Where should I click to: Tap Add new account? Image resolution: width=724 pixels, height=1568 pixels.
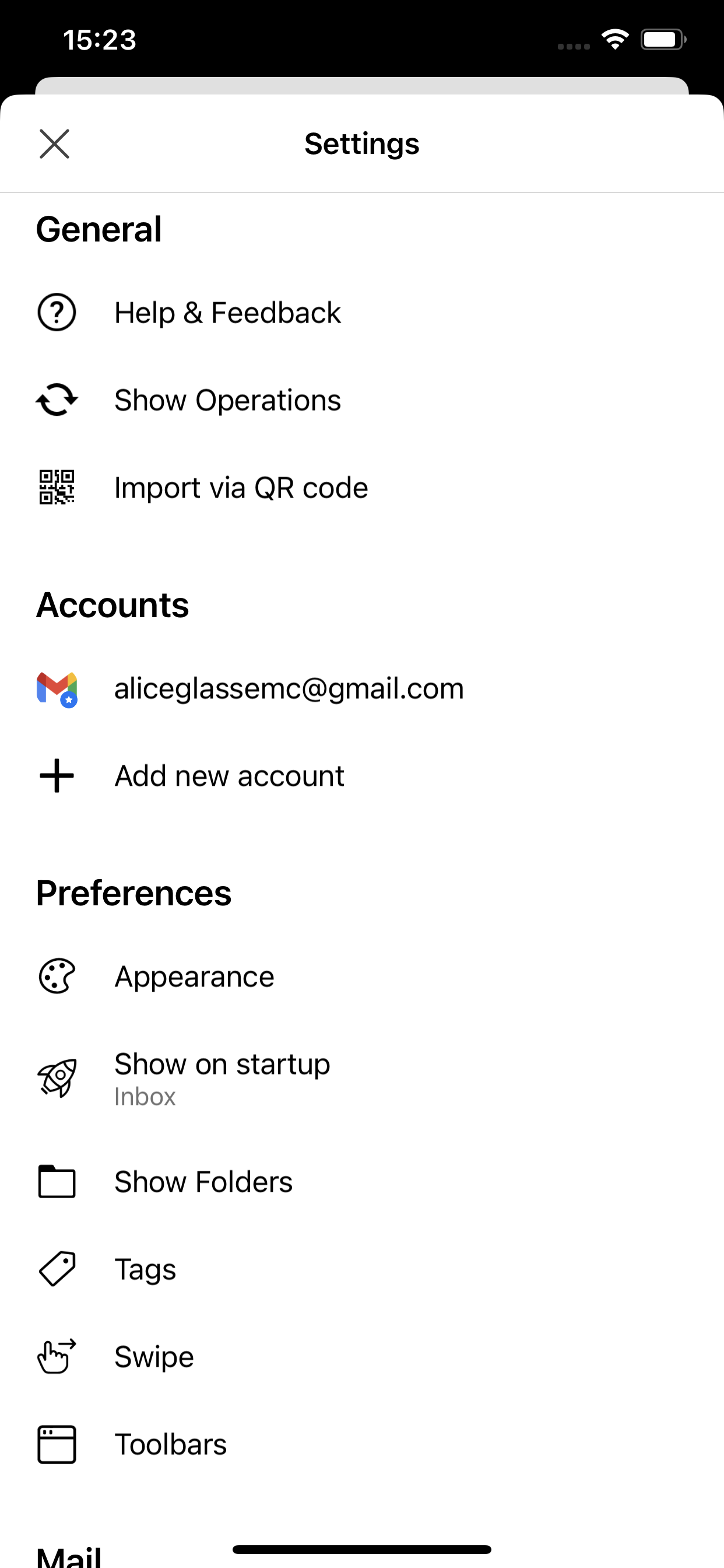pyautogui.click(x=362, y=776)
